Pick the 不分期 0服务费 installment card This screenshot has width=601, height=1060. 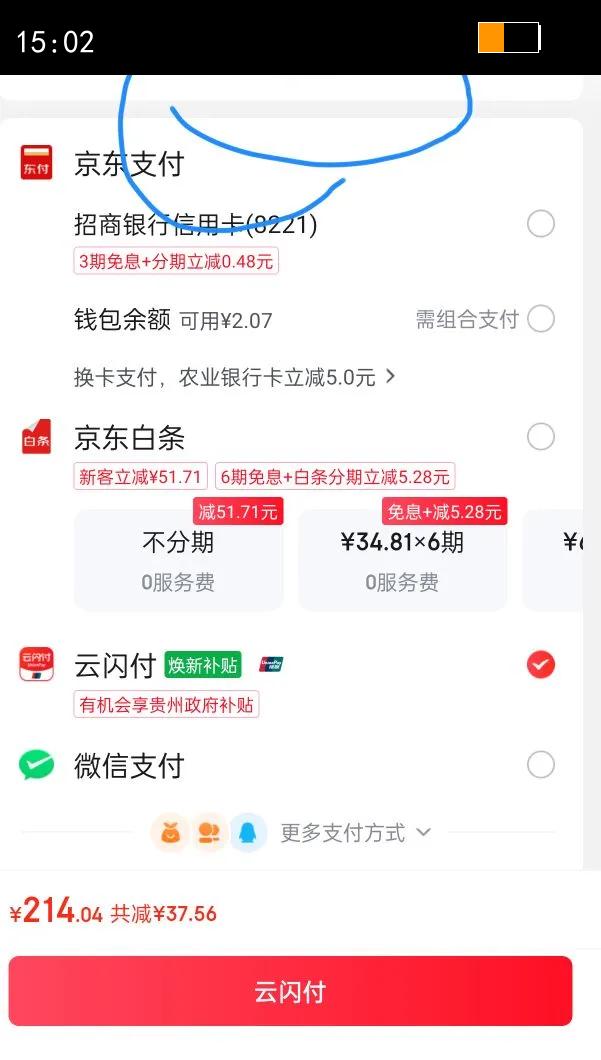pyautogui.click(x=178, y=560)
